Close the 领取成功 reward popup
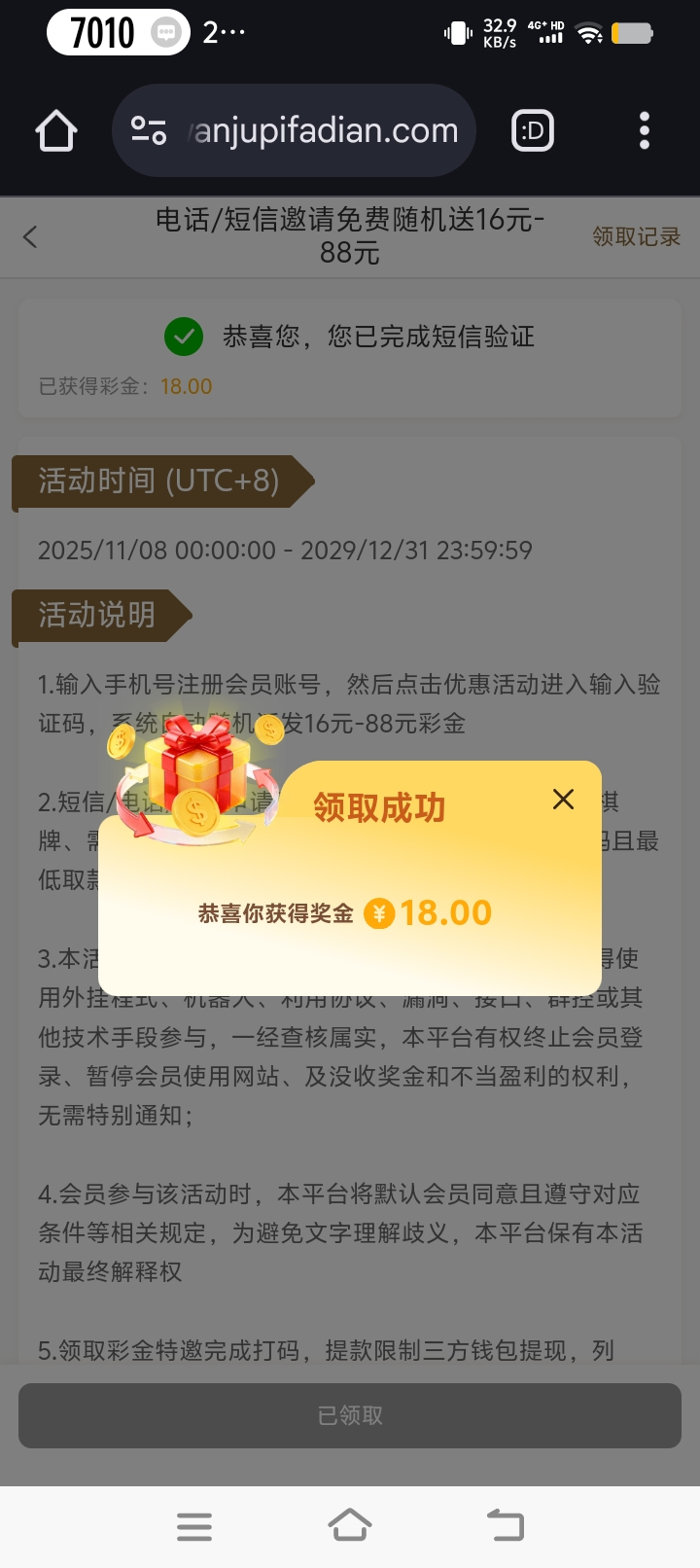Screen dimensions: 700x1568 pos(563,800)
